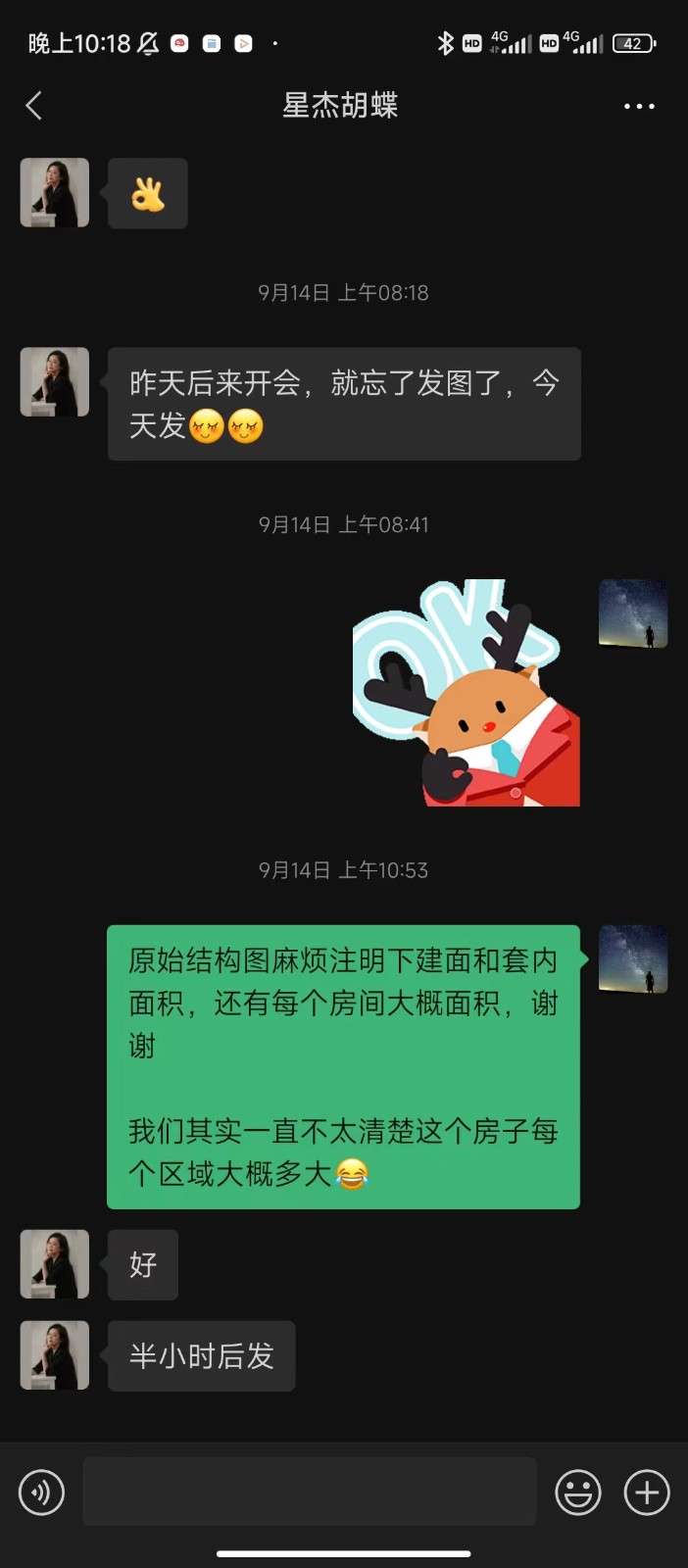Go back from the 星杰胡蝶 chat
Screen dimensions: 688x1568
(34, 106)
